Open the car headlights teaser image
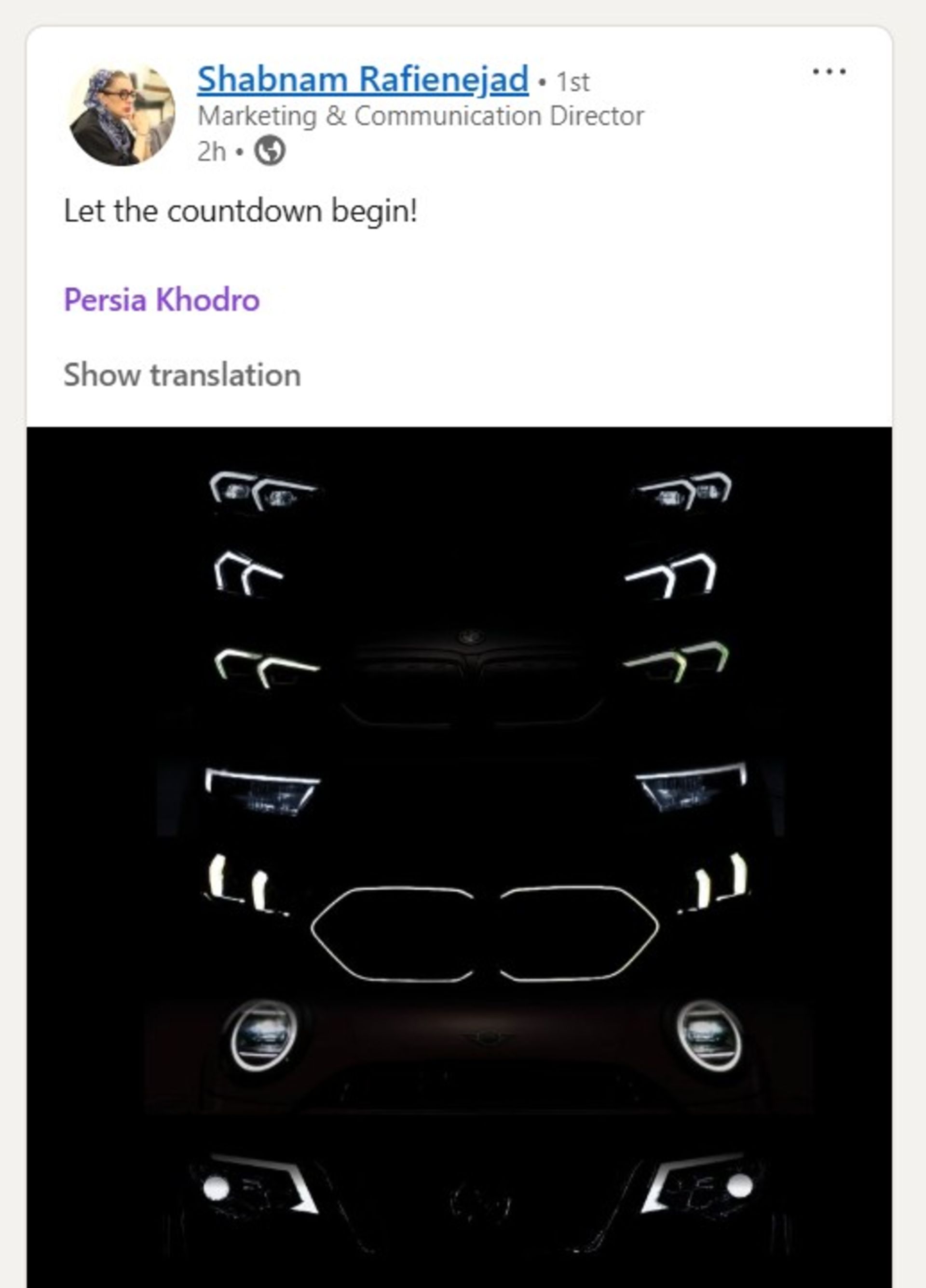 (x=459, y=852)
